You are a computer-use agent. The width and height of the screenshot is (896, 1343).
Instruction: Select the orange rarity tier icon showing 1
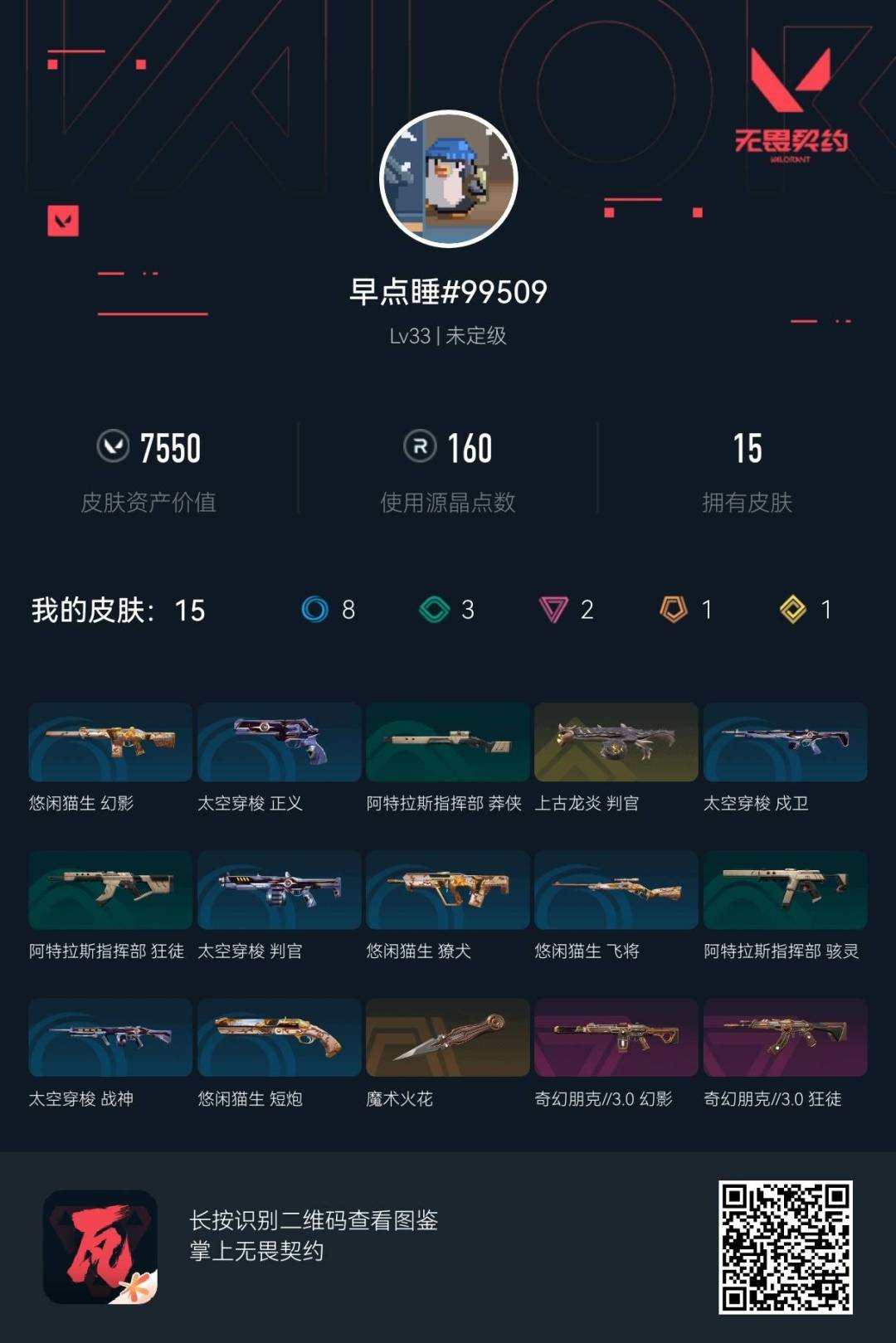click(671, 610)
